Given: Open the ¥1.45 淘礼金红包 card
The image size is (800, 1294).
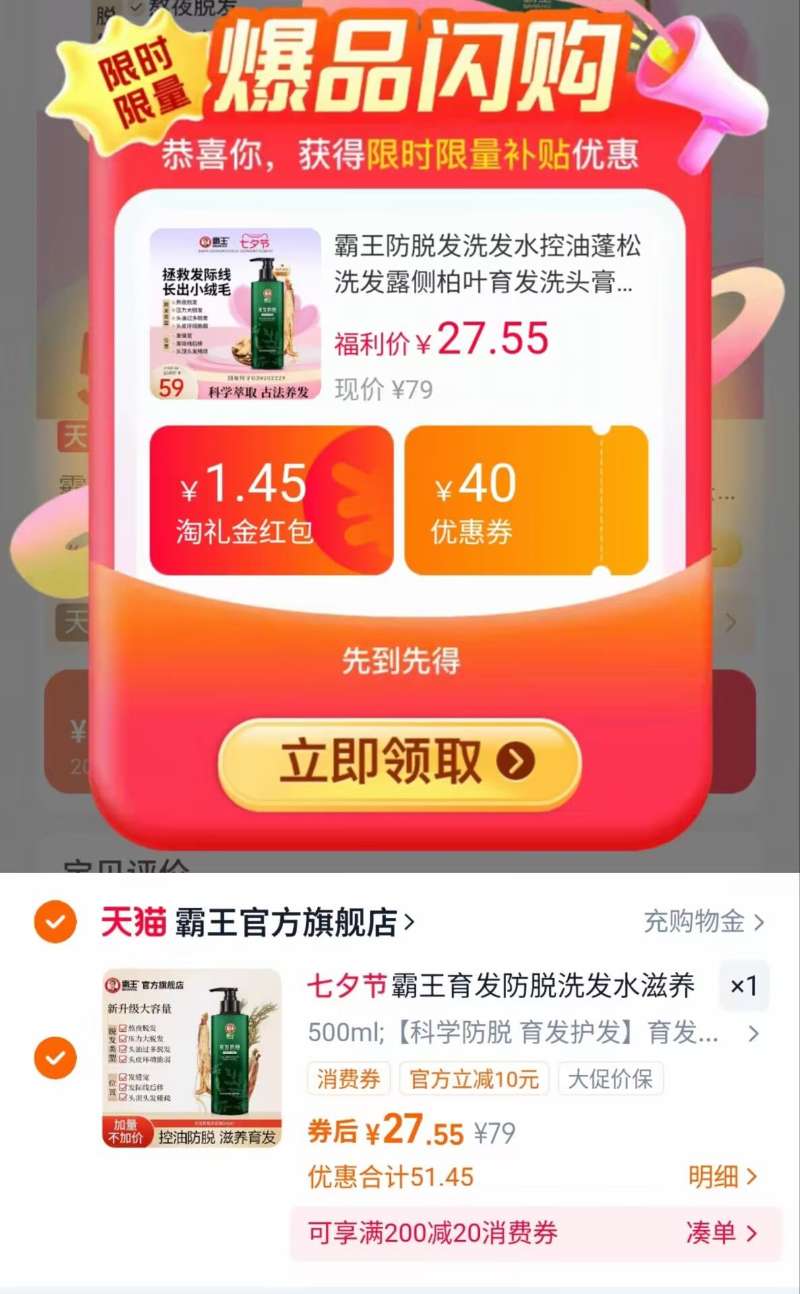Looking at the screenshot, I should pyautogui.click(x=250, y=500).
